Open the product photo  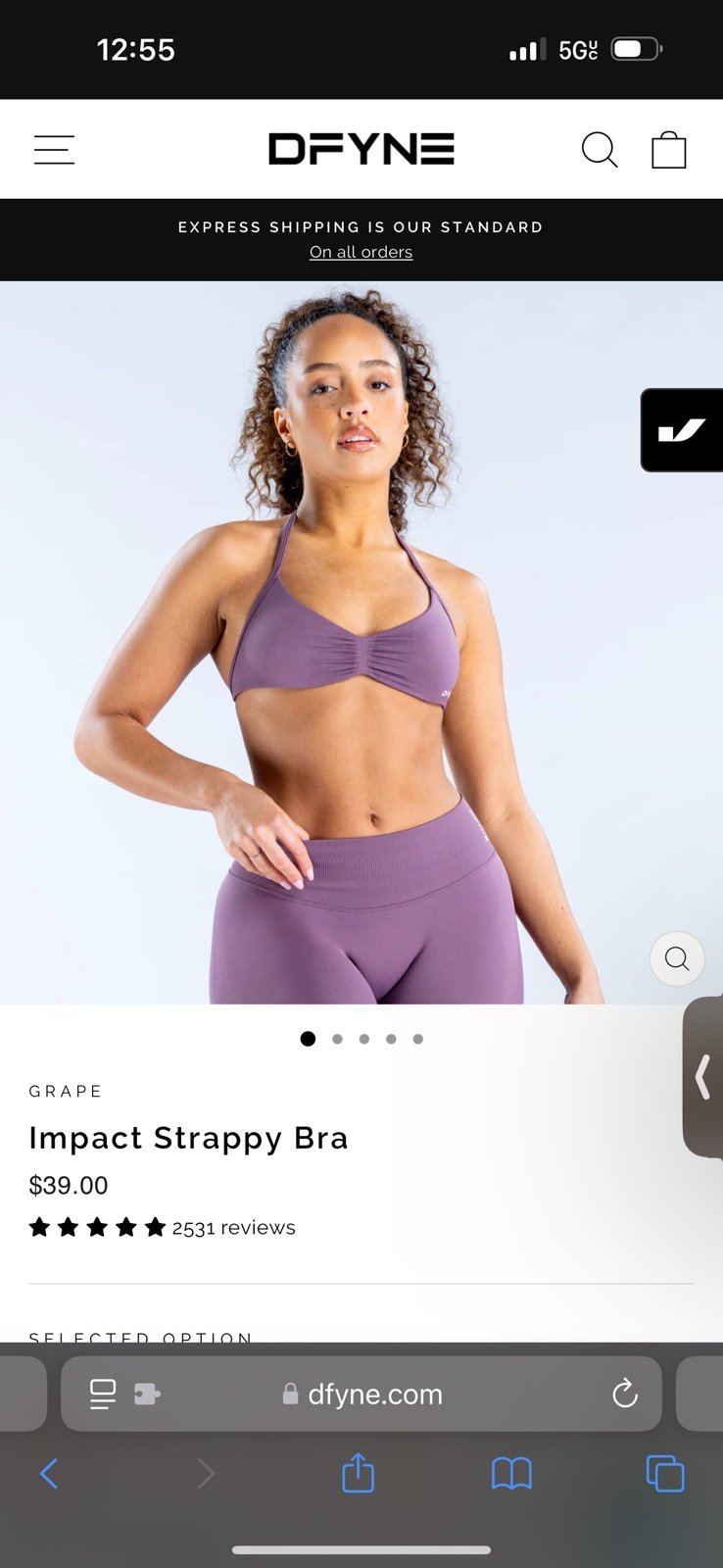361,643
